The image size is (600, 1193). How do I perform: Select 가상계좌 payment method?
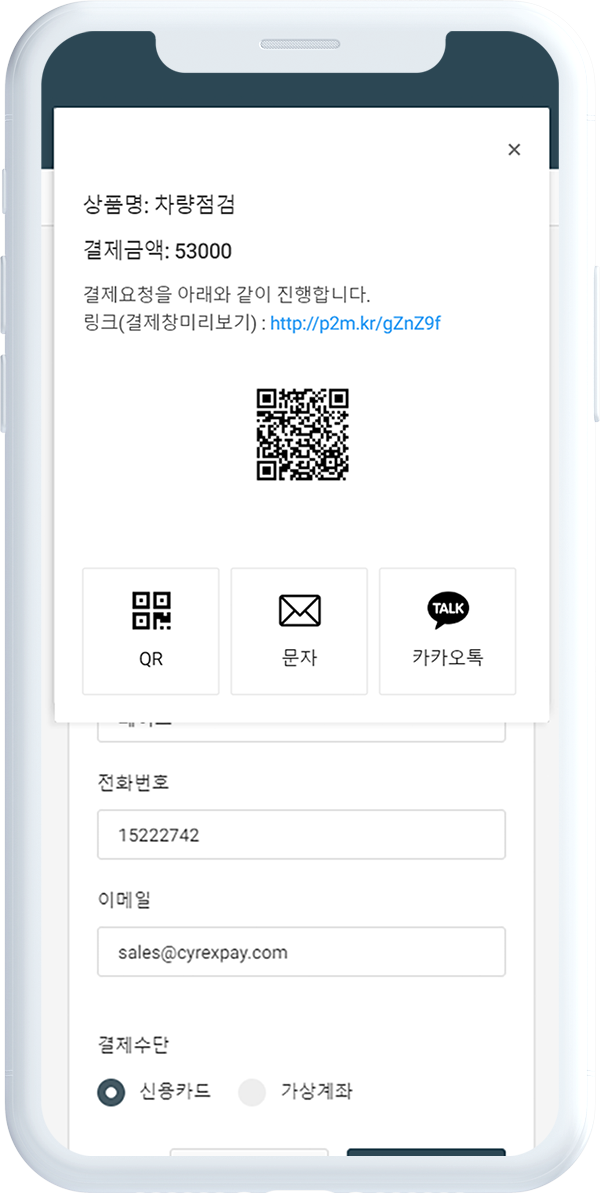(x=252, y=1092)
